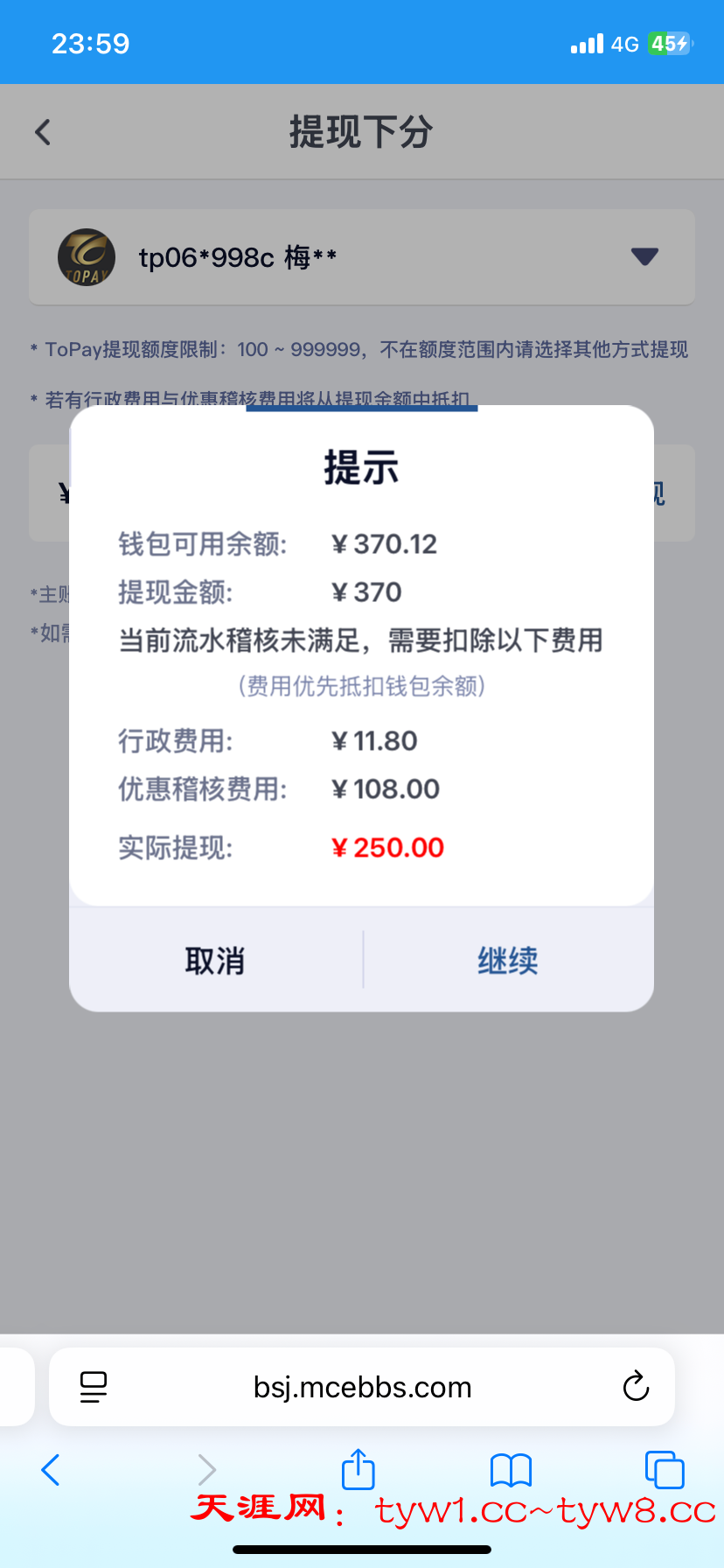
Task: Open the Safari share sheet
Action: pos(358,1469)
